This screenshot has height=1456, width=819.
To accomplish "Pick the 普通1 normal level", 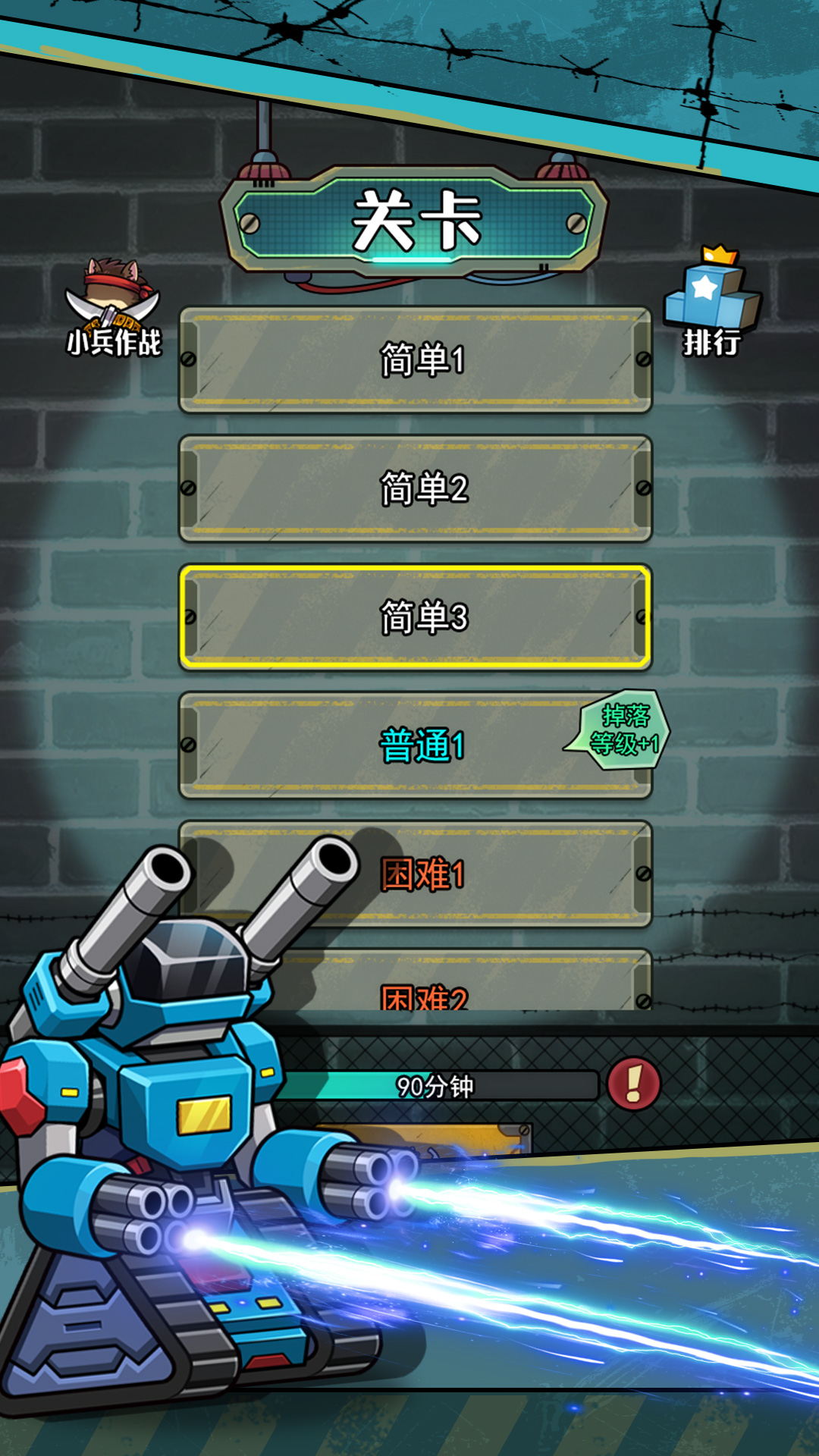I will point(416,745).
